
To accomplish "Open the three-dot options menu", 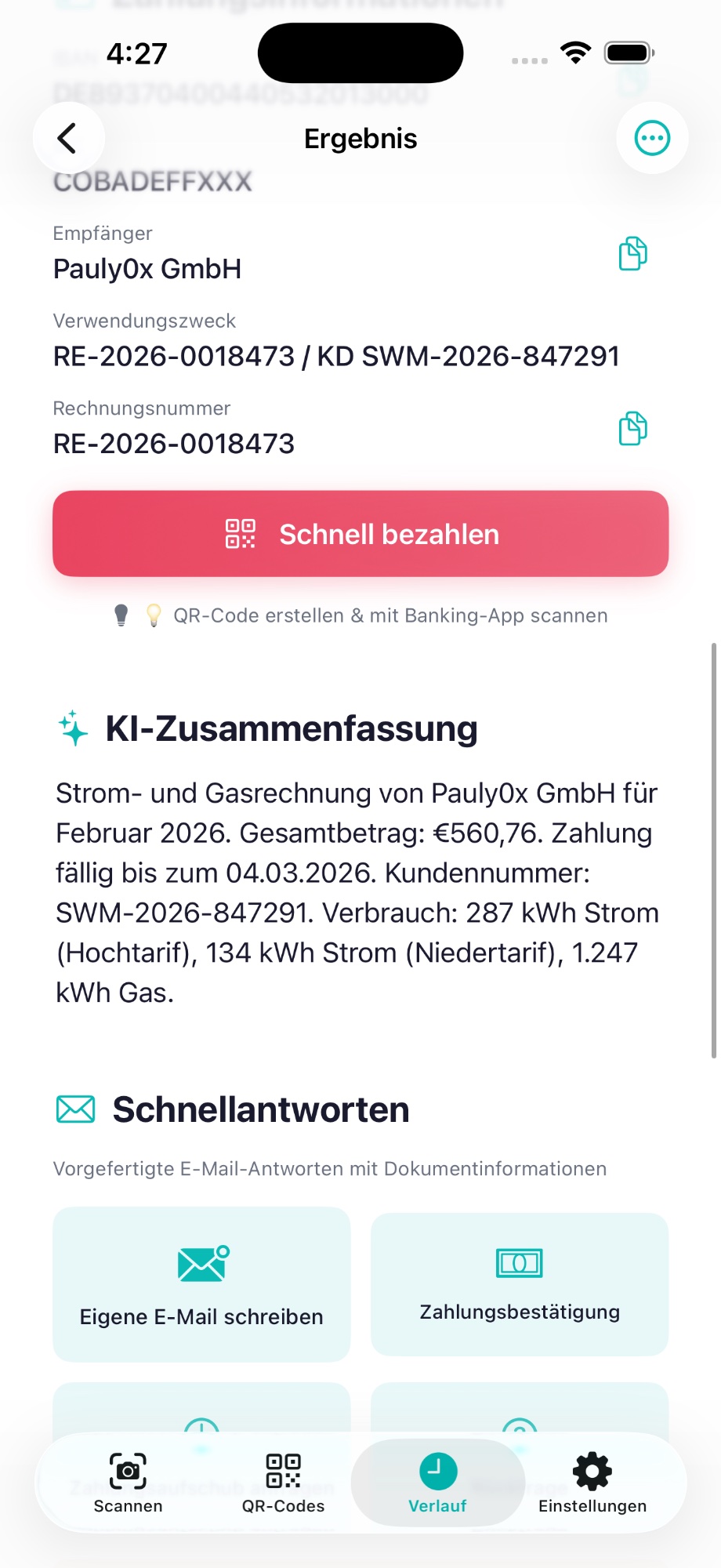I will click(651, 137).
